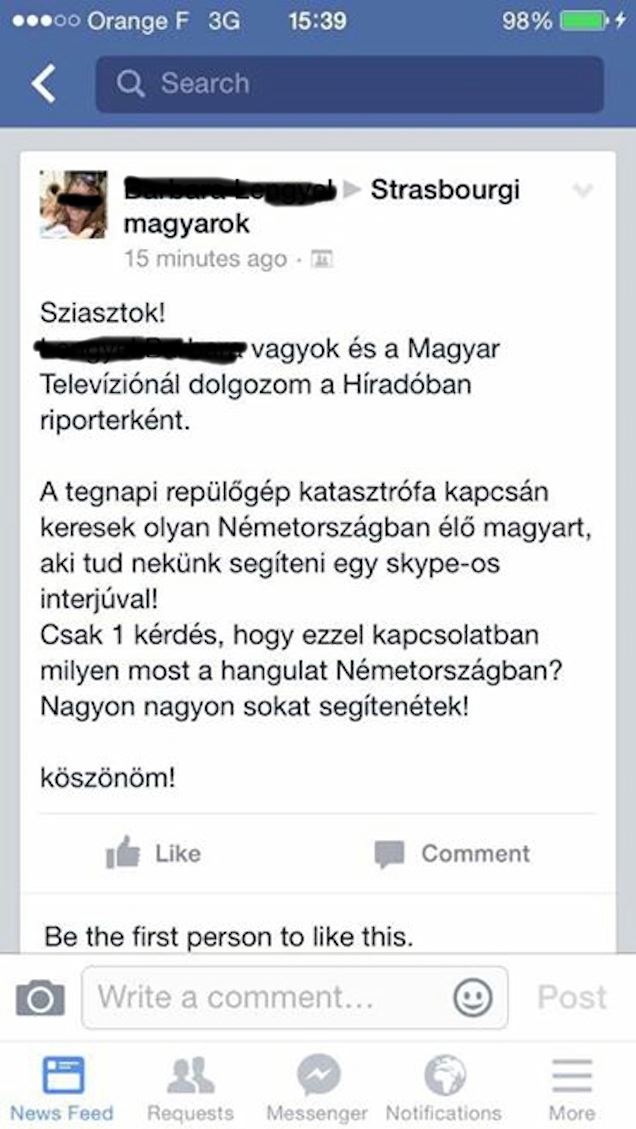
Task: Expand the post options chevron
Action: pyautogui.click(x=583, y=190)
